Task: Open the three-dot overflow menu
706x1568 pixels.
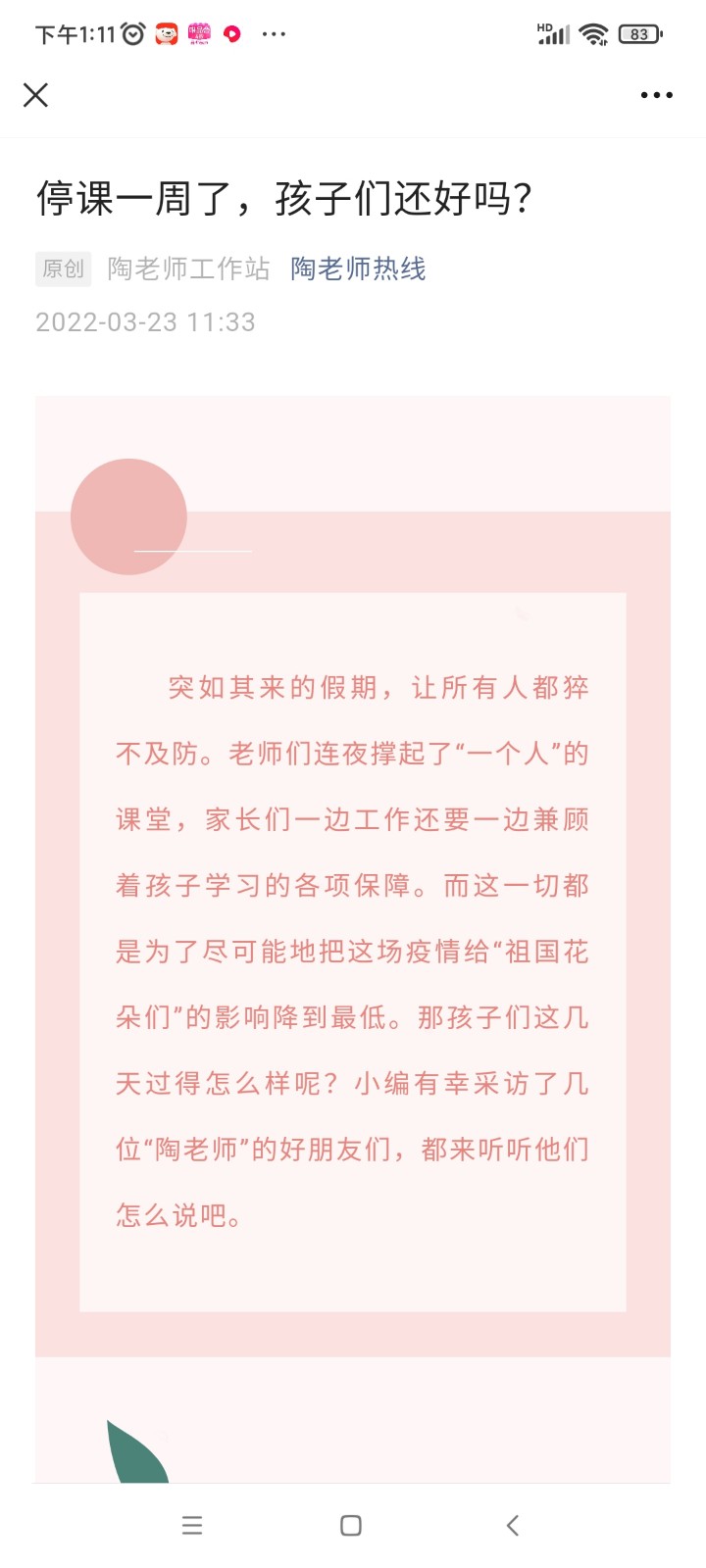Action: (656, 95)
